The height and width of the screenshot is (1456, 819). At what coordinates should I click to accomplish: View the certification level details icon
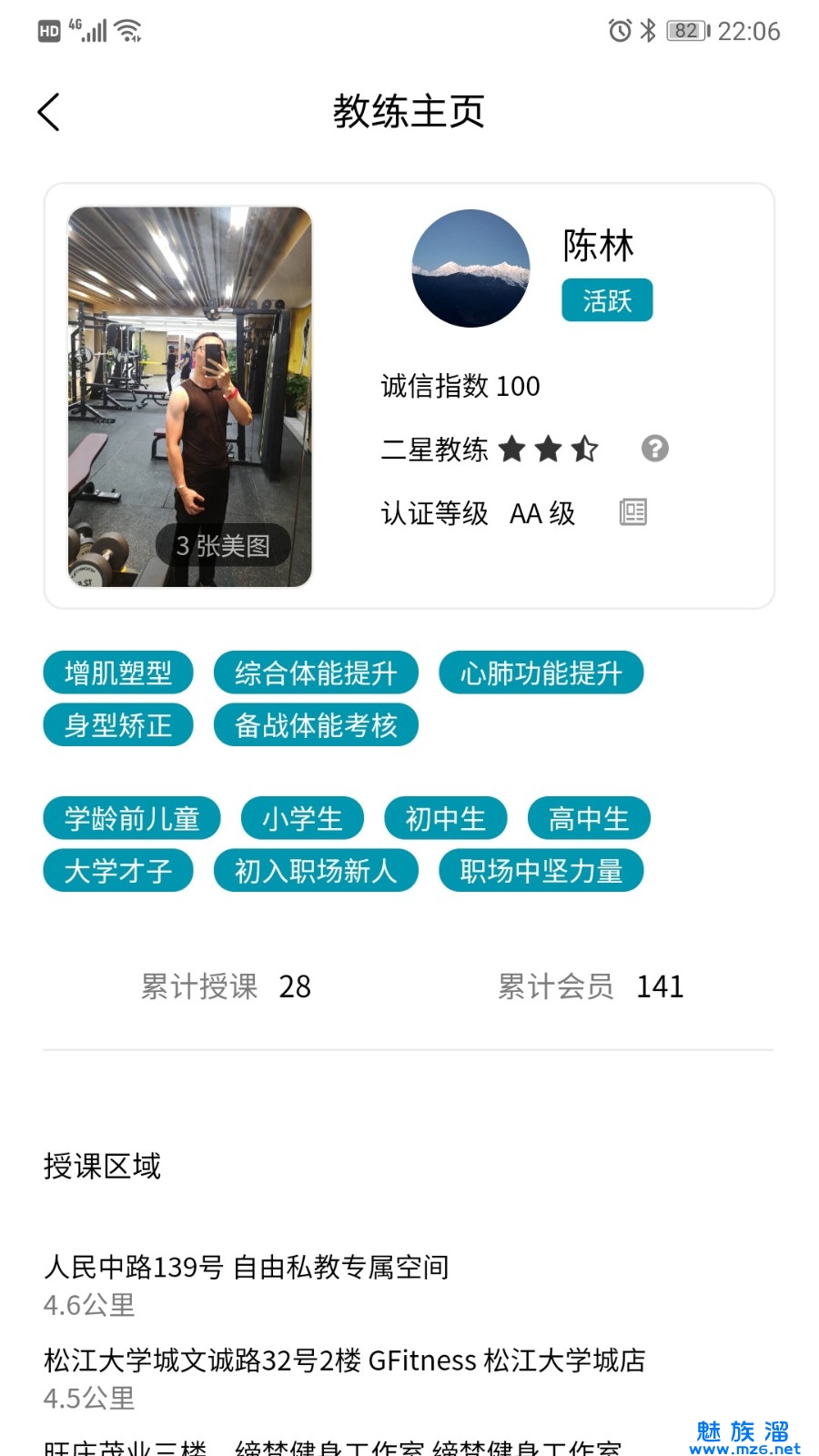coord(632,512)
